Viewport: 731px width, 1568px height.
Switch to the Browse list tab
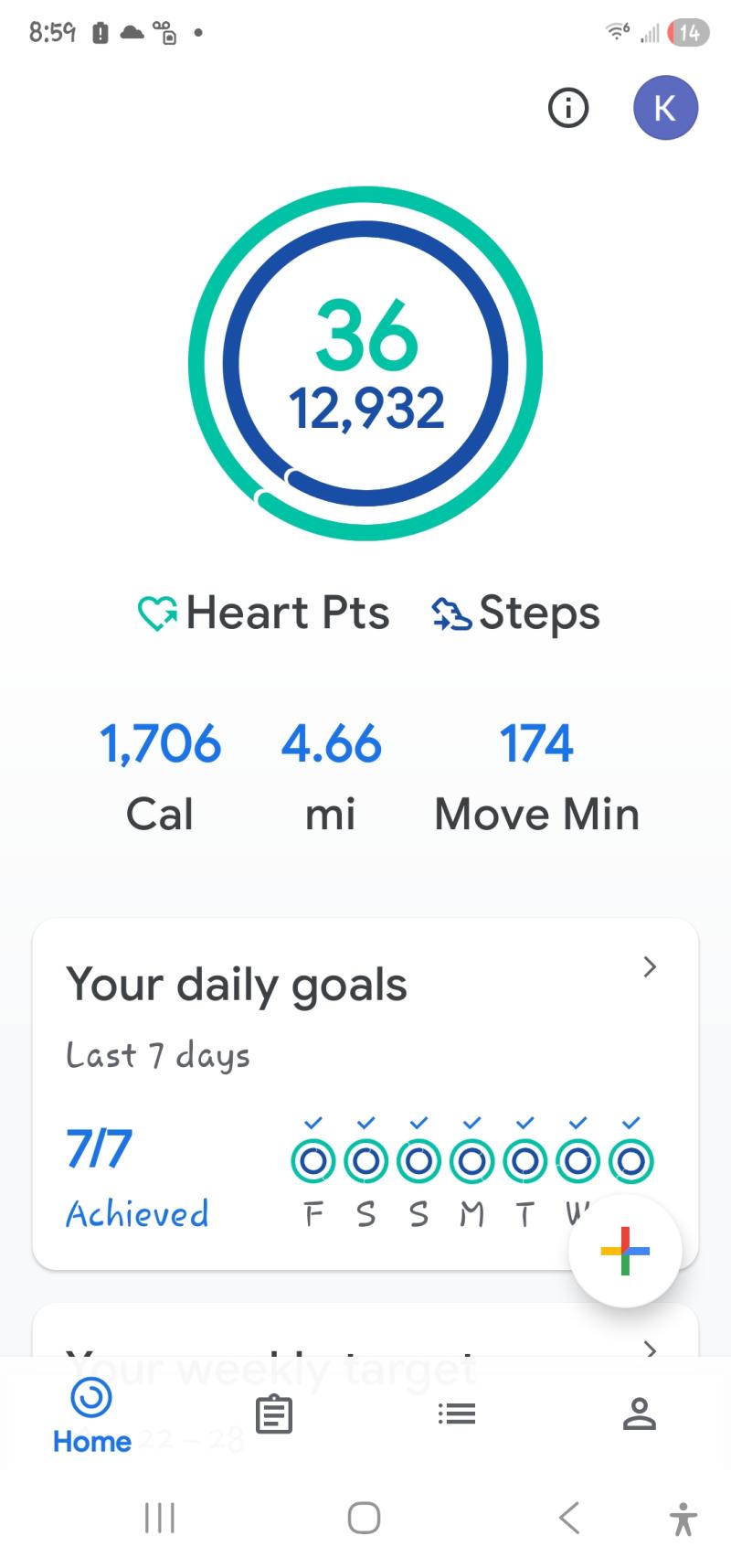(457, 1414)
